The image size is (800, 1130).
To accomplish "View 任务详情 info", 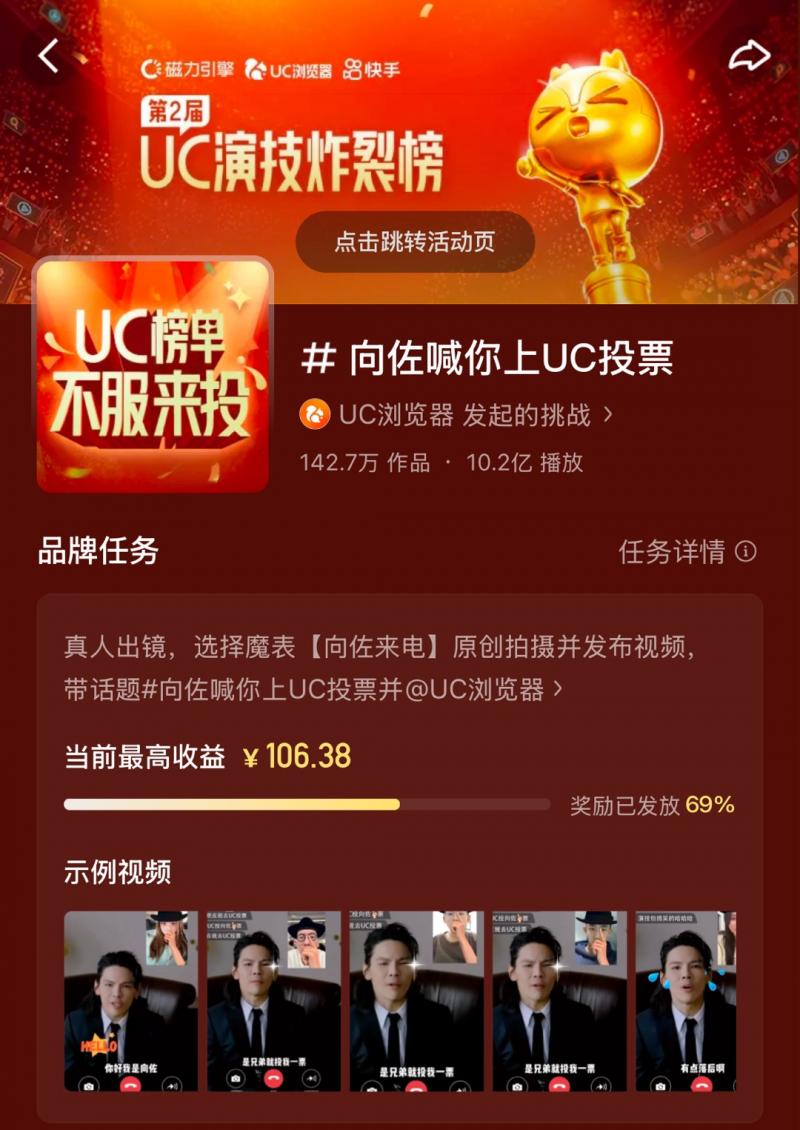I will click(687, 551).
